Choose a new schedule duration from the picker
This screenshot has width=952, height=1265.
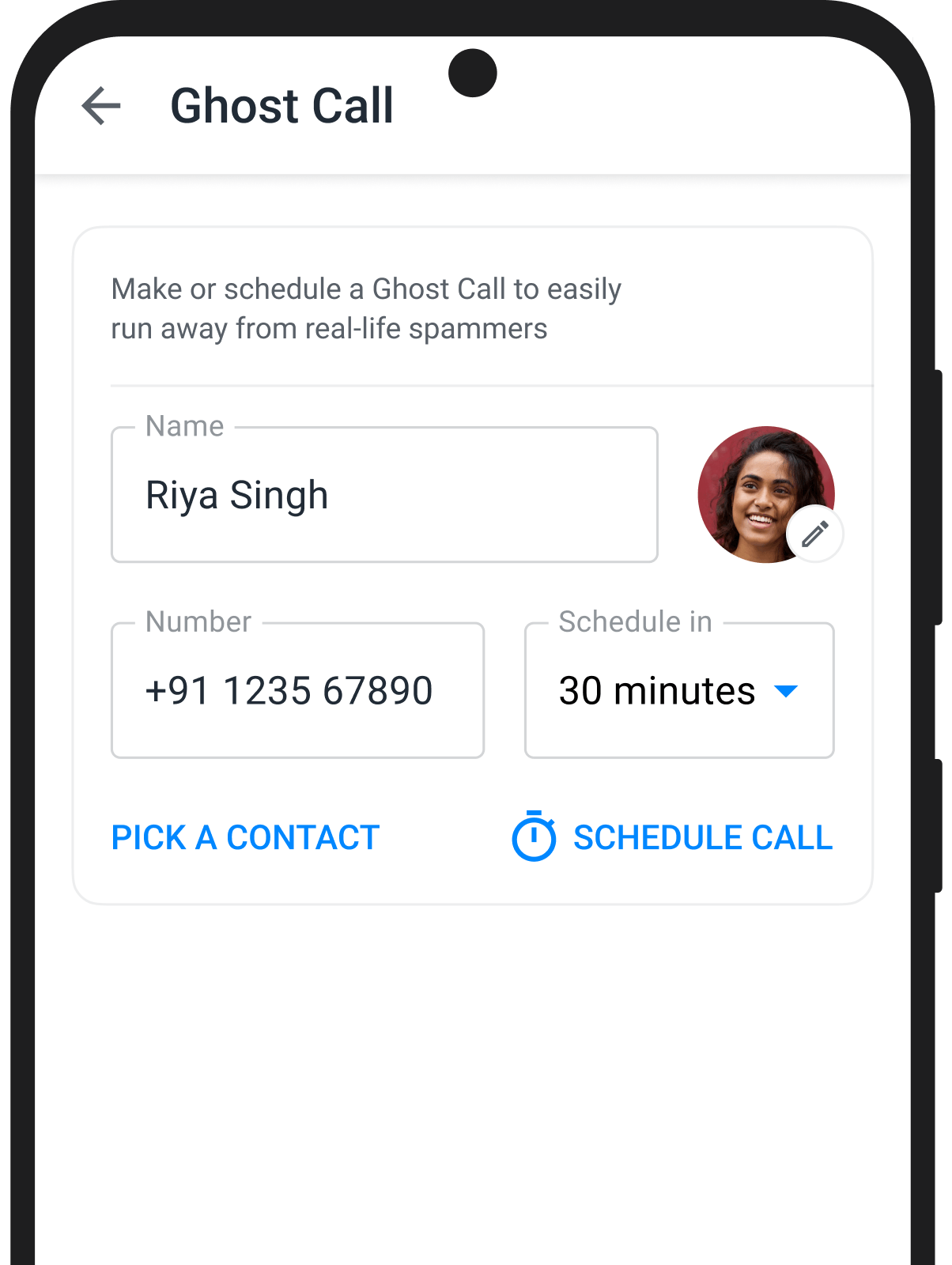pyautogui.click(x=678, y=691)
